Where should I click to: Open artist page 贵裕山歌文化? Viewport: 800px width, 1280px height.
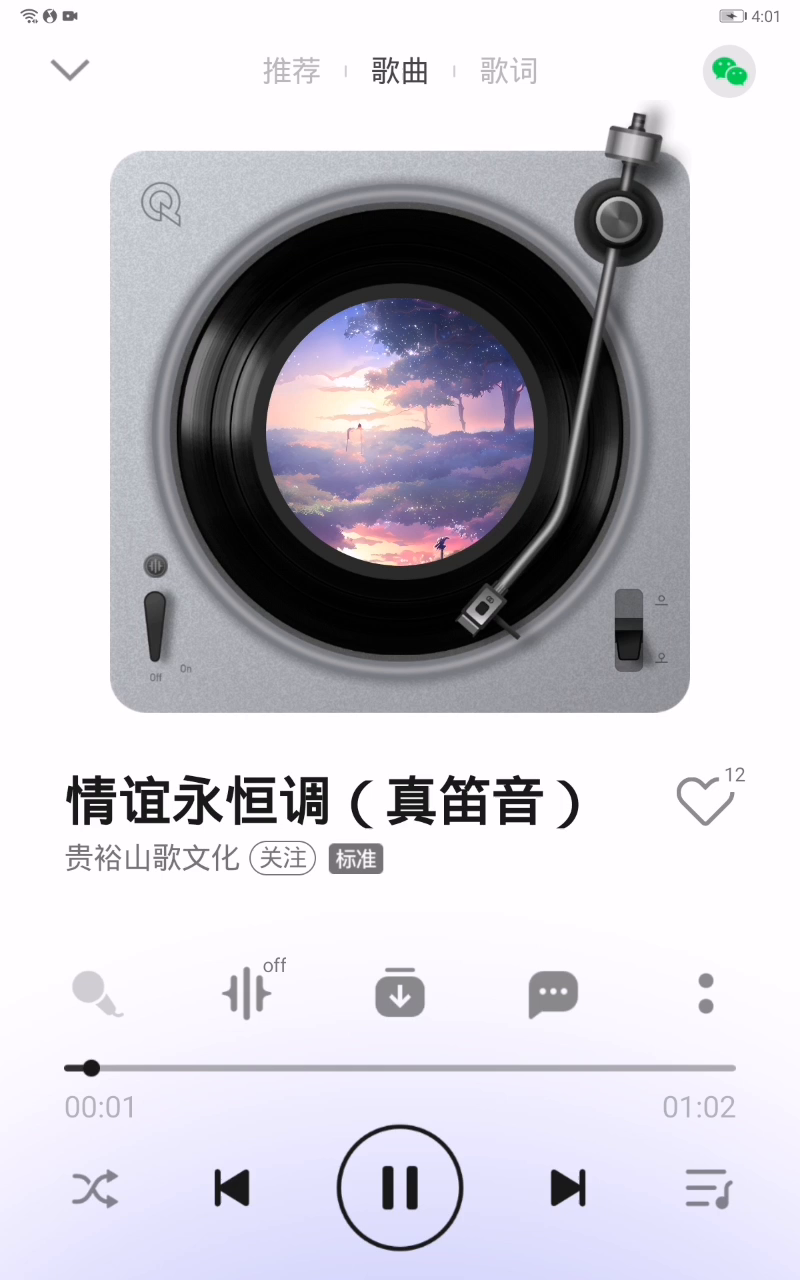152,858
